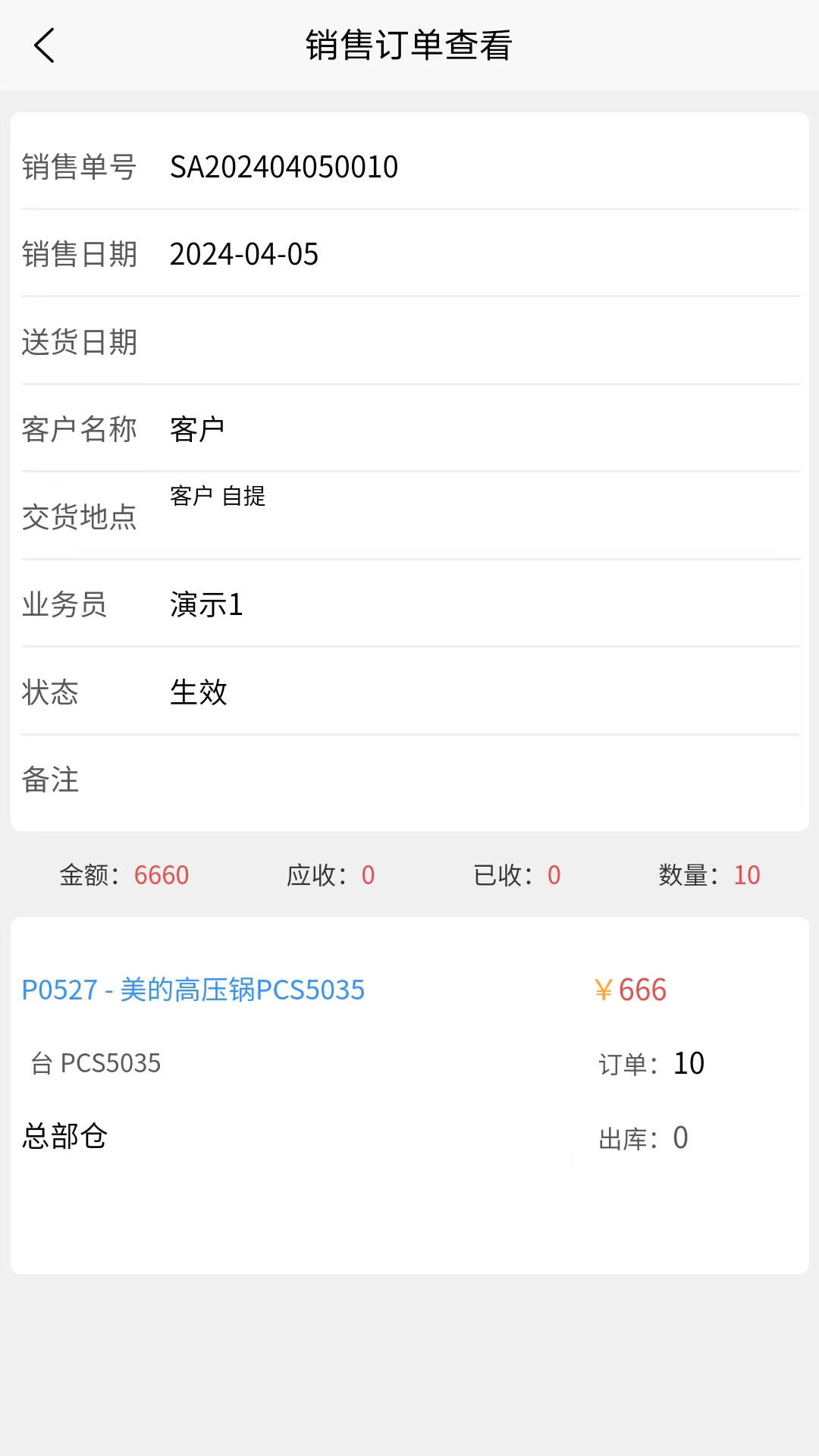
Task: Open product link P0527 美的高压锅PCS5035
Action: pyautogui.click(x=193, y=990)
